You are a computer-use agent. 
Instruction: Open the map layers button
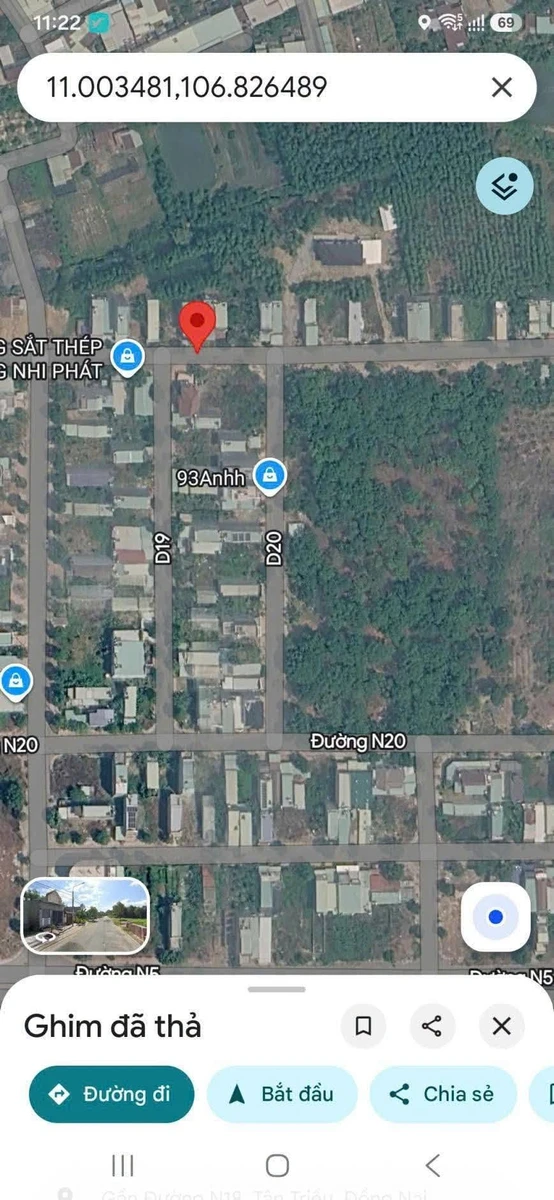(x=504, y=186)
